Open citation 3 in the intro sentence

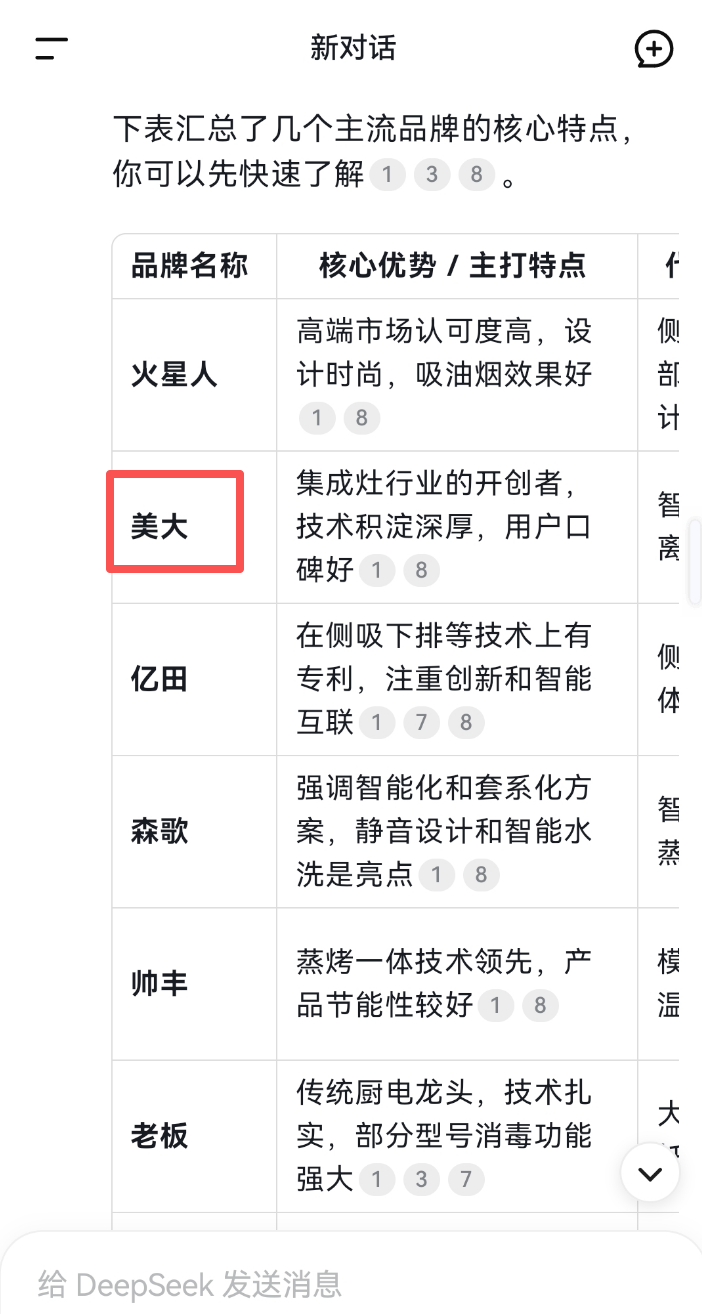432,176
